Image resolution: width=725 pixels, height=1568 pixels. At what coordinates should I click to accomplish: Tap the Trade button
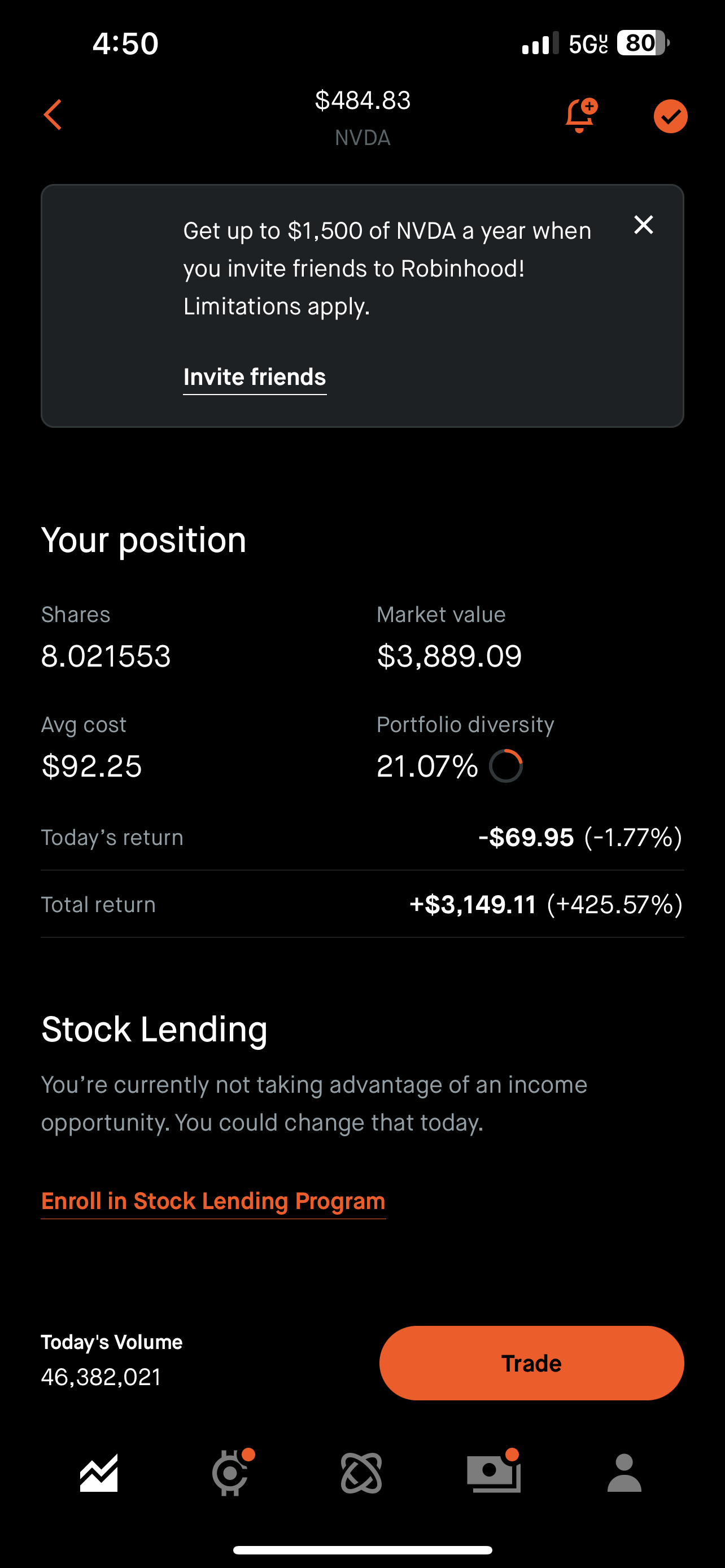[x=531, y=1363]
